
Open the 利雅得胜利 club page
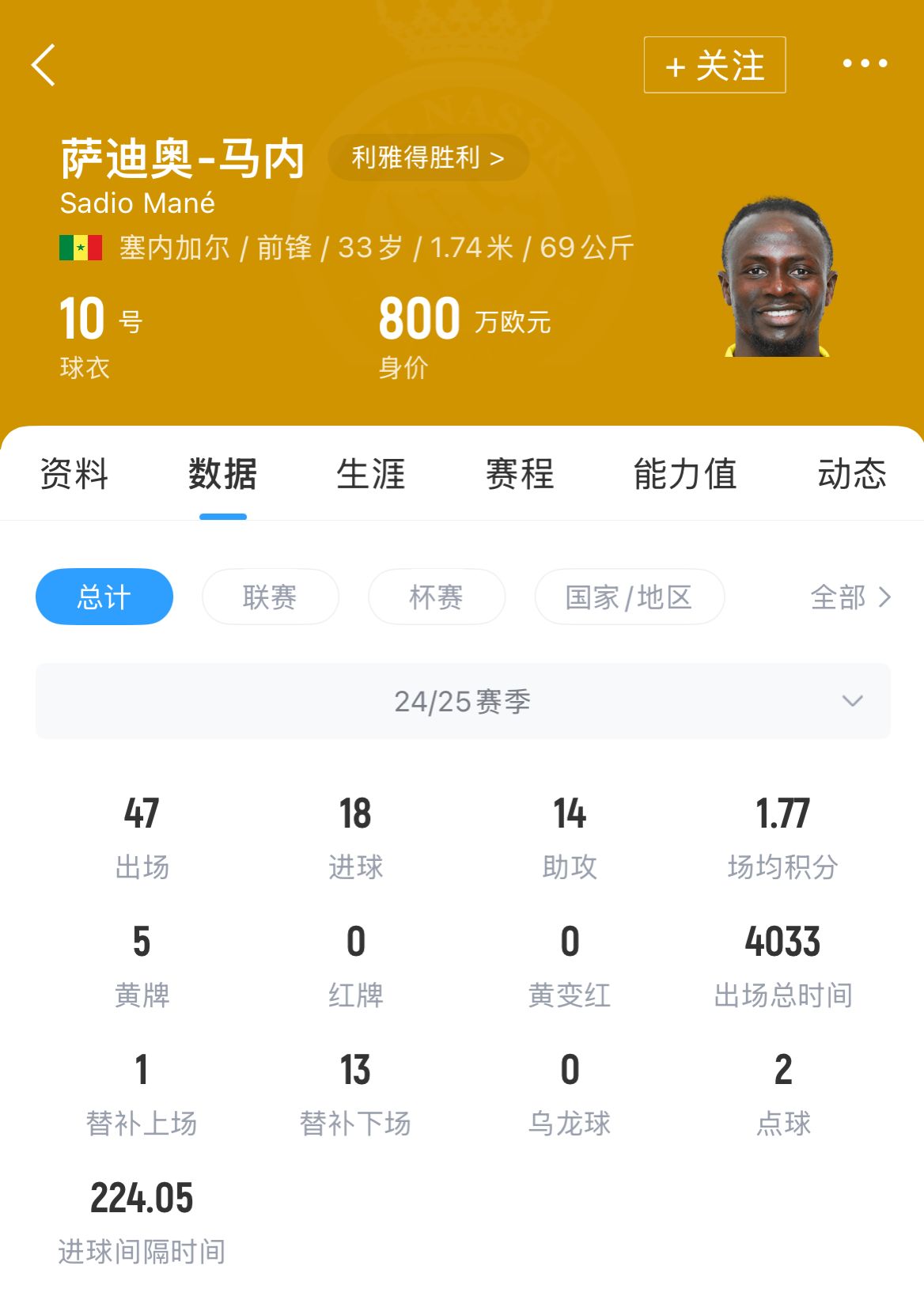click(x=428, y=157)
